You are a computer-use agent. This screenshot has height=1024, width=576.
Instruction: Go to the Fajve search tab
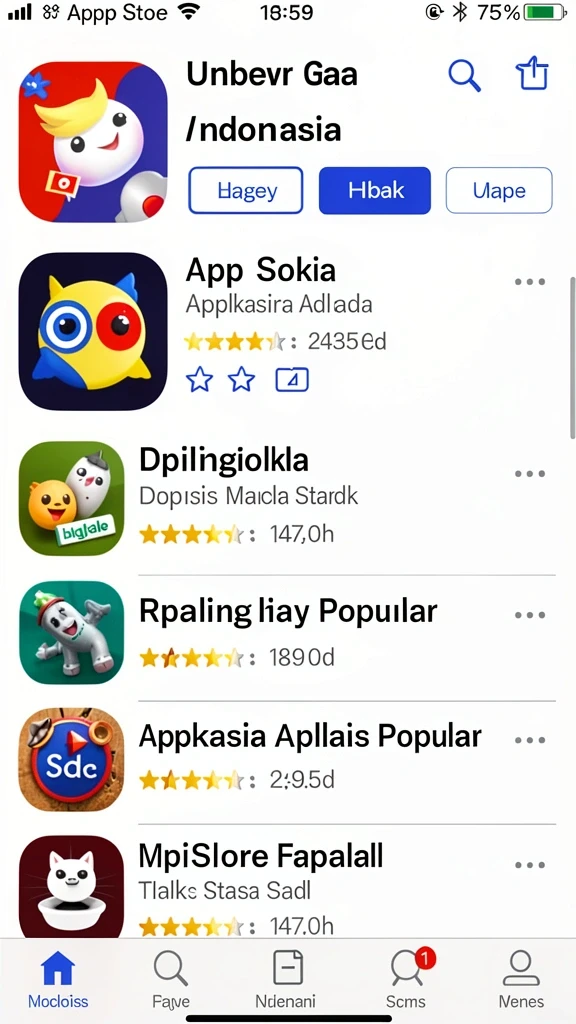pos(171,979)
